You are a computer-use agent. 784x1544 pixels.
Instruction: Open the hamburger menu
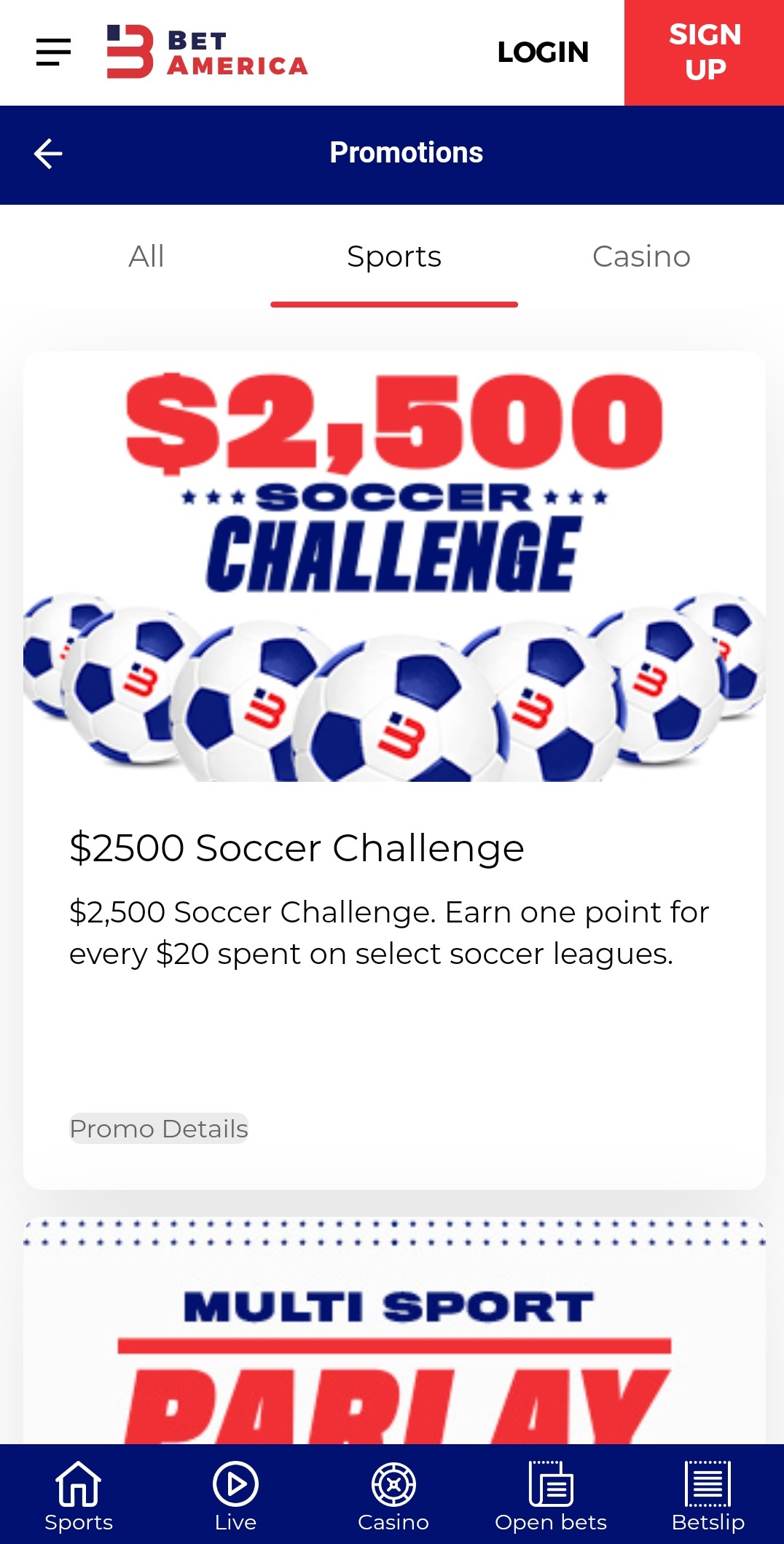[x=53, y=52]
